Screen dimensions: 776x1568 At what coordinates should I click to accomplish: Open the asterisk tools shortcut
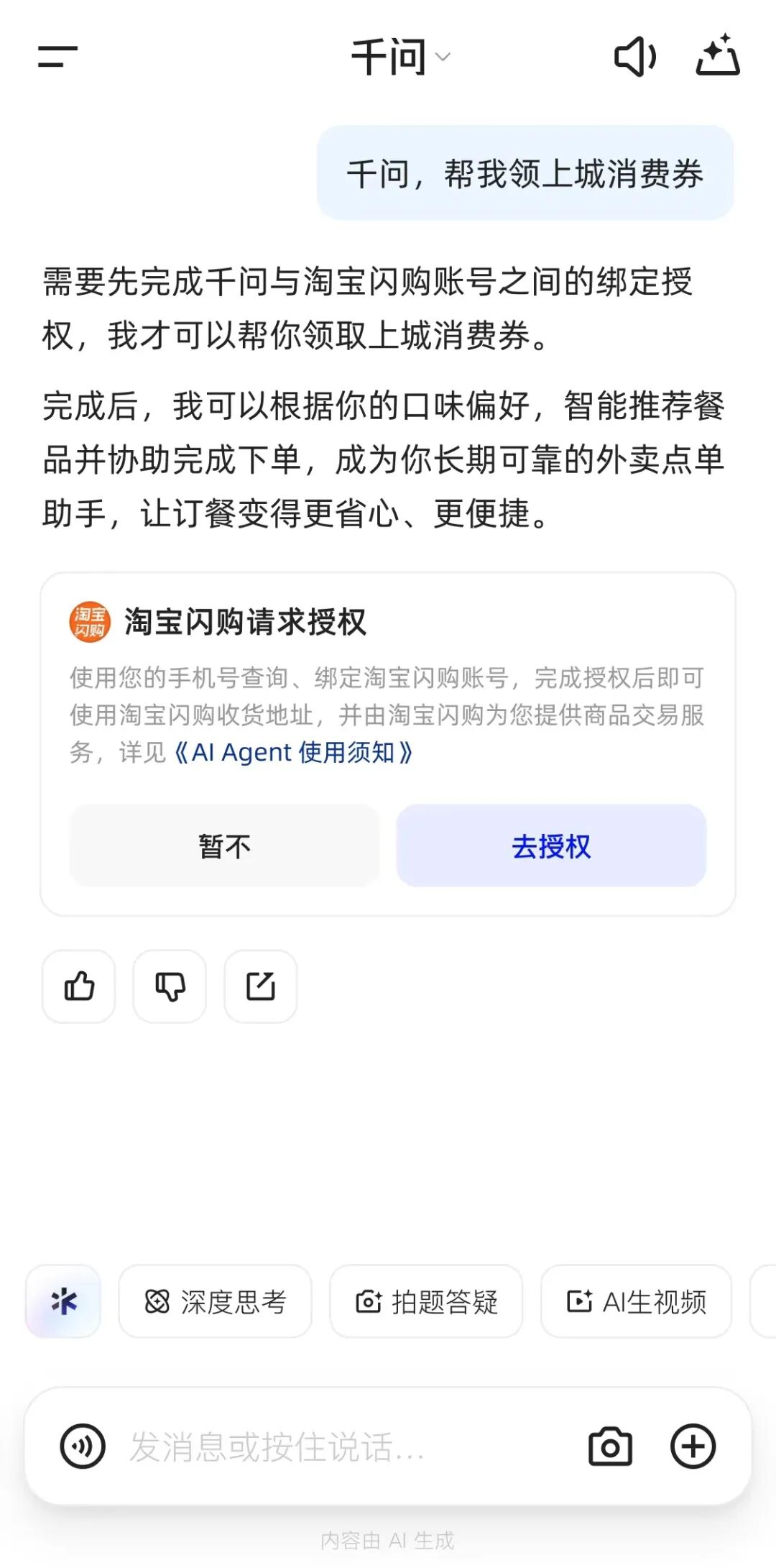coord(63,1301)
